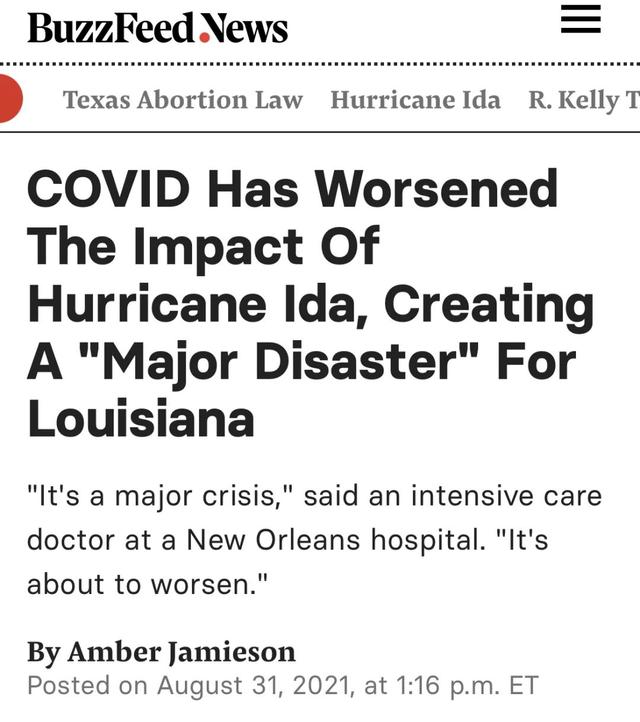The height and width of the screenshot is (722, 640).
Task: Go to BuzzFeed News homepage
Action: (157, 26)
